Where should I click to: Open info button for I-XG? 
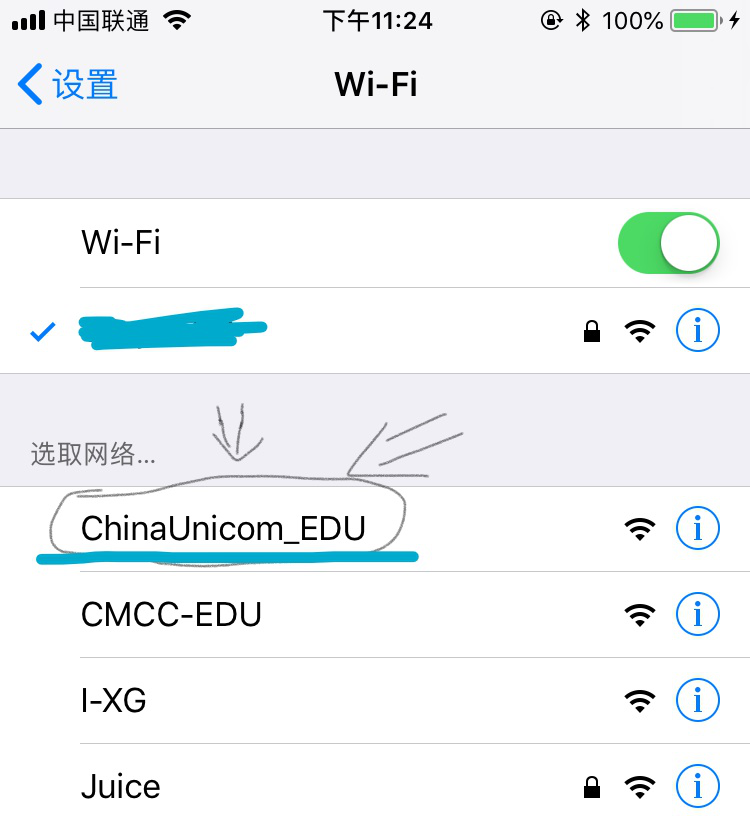pos(697,700)
